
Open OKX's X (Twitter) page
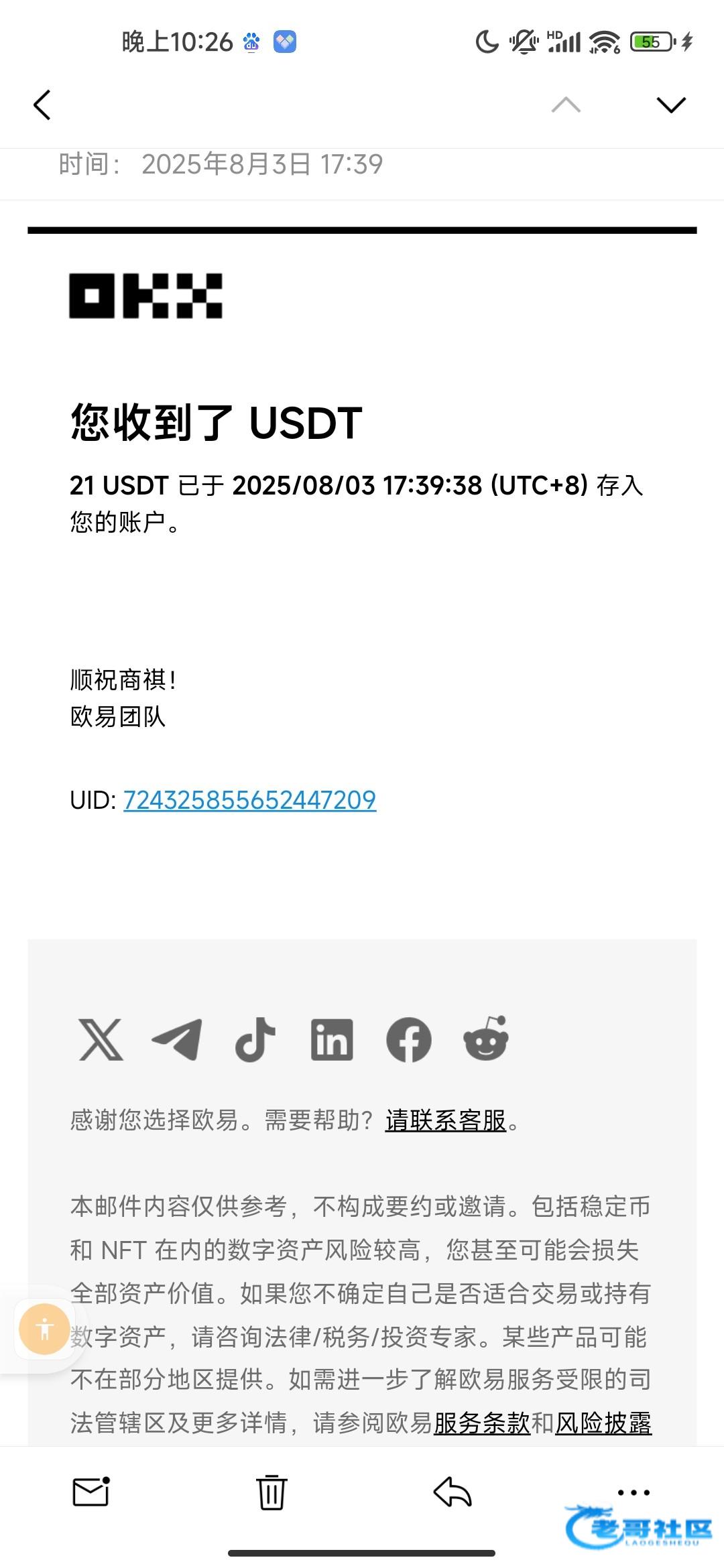coord(101,1040)
